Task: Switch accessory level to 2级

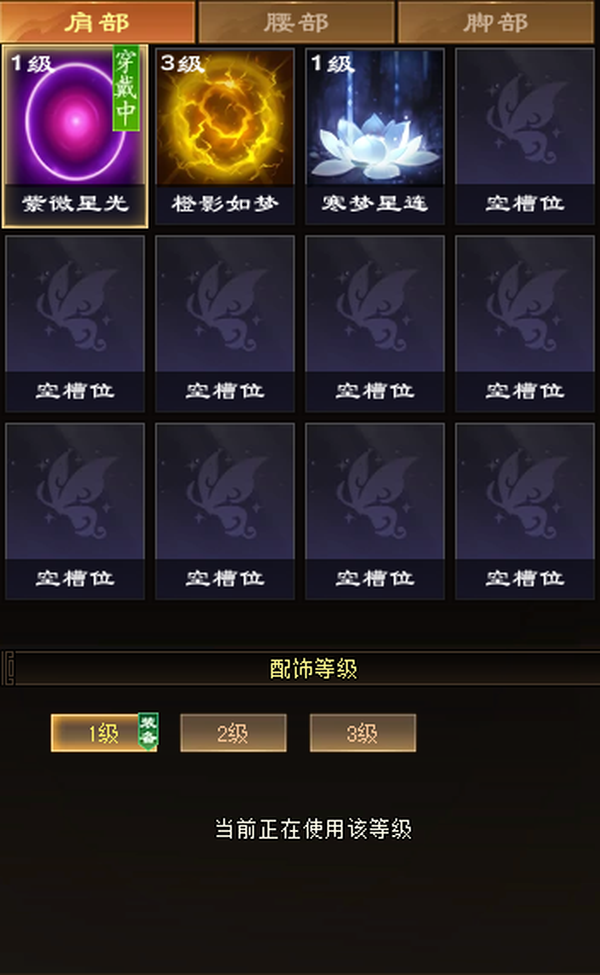Action: [x=233, y=733]
